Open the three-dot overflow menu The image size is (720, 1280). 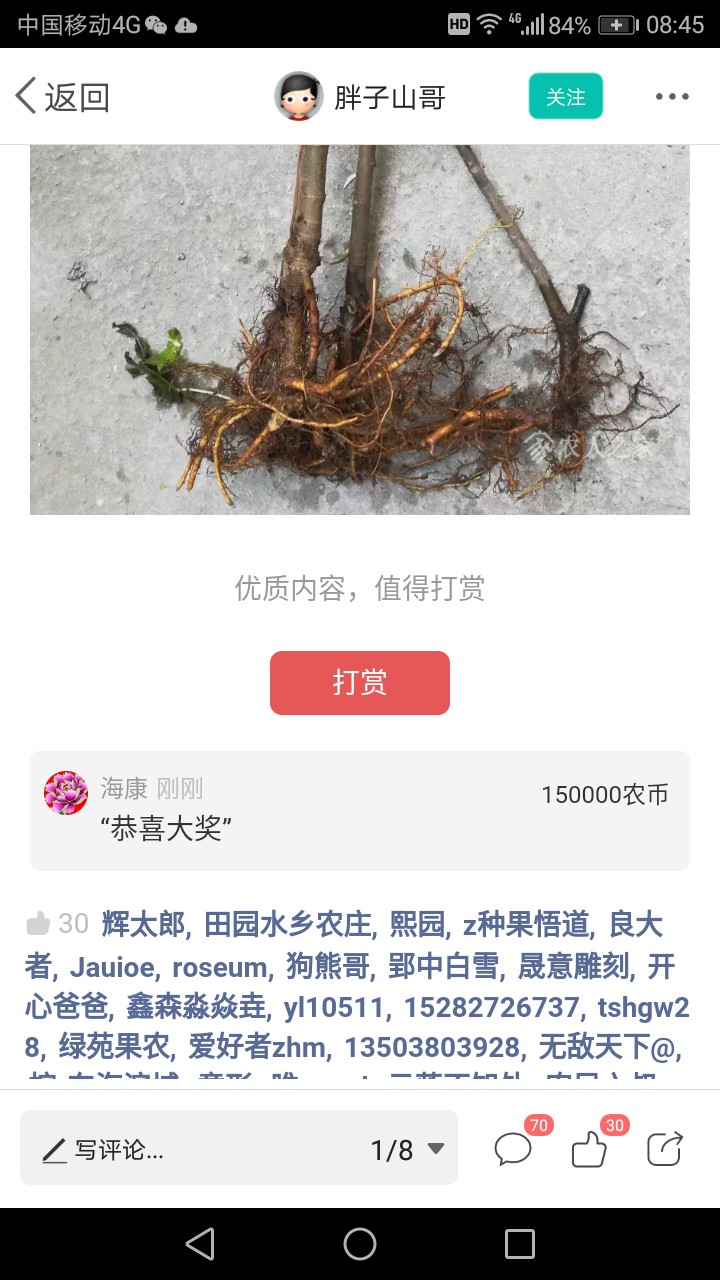point(672,97)
